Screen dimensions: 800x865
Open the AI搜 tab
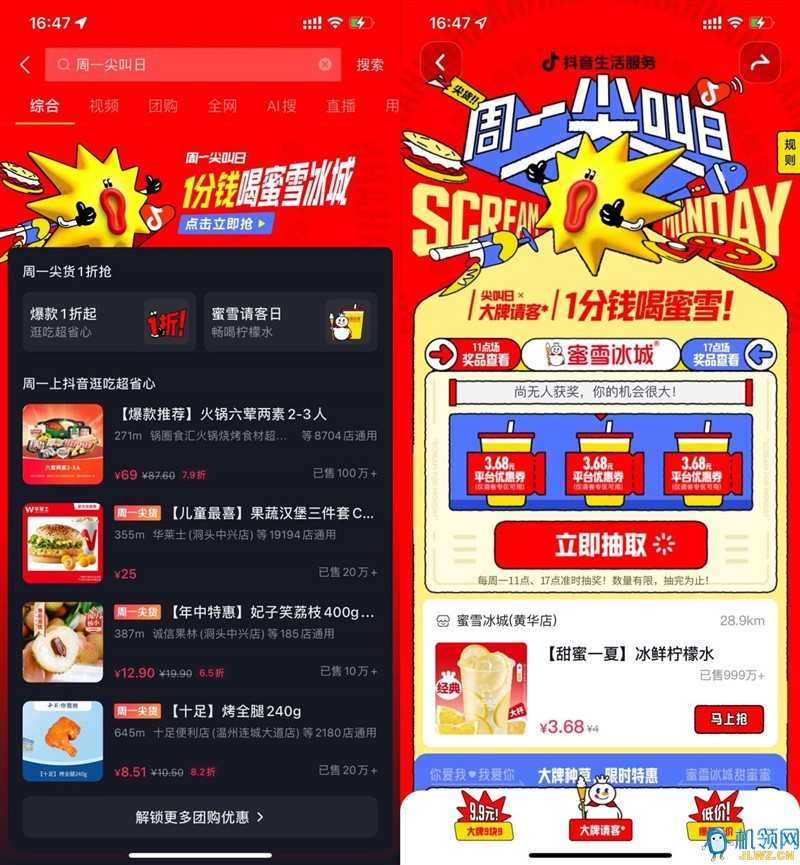281,106
